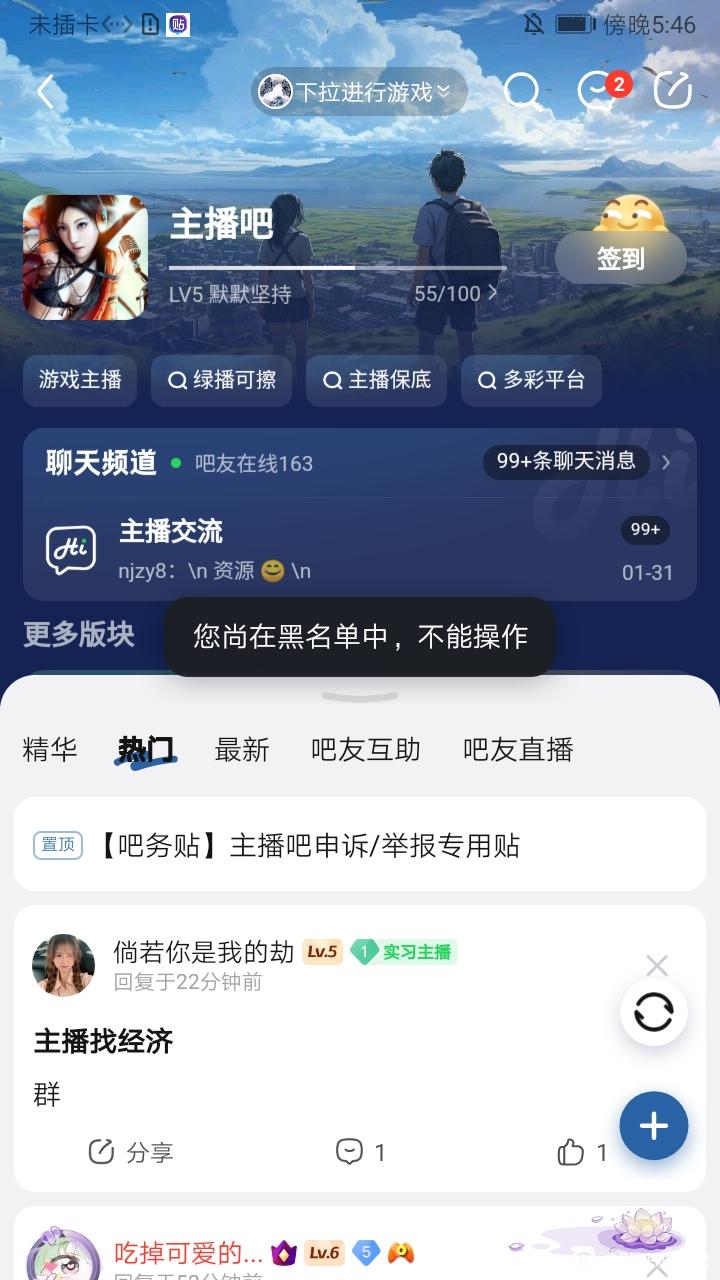Search the 主播保底 chip
This screenshot has width=720, height=1280.
376,380
